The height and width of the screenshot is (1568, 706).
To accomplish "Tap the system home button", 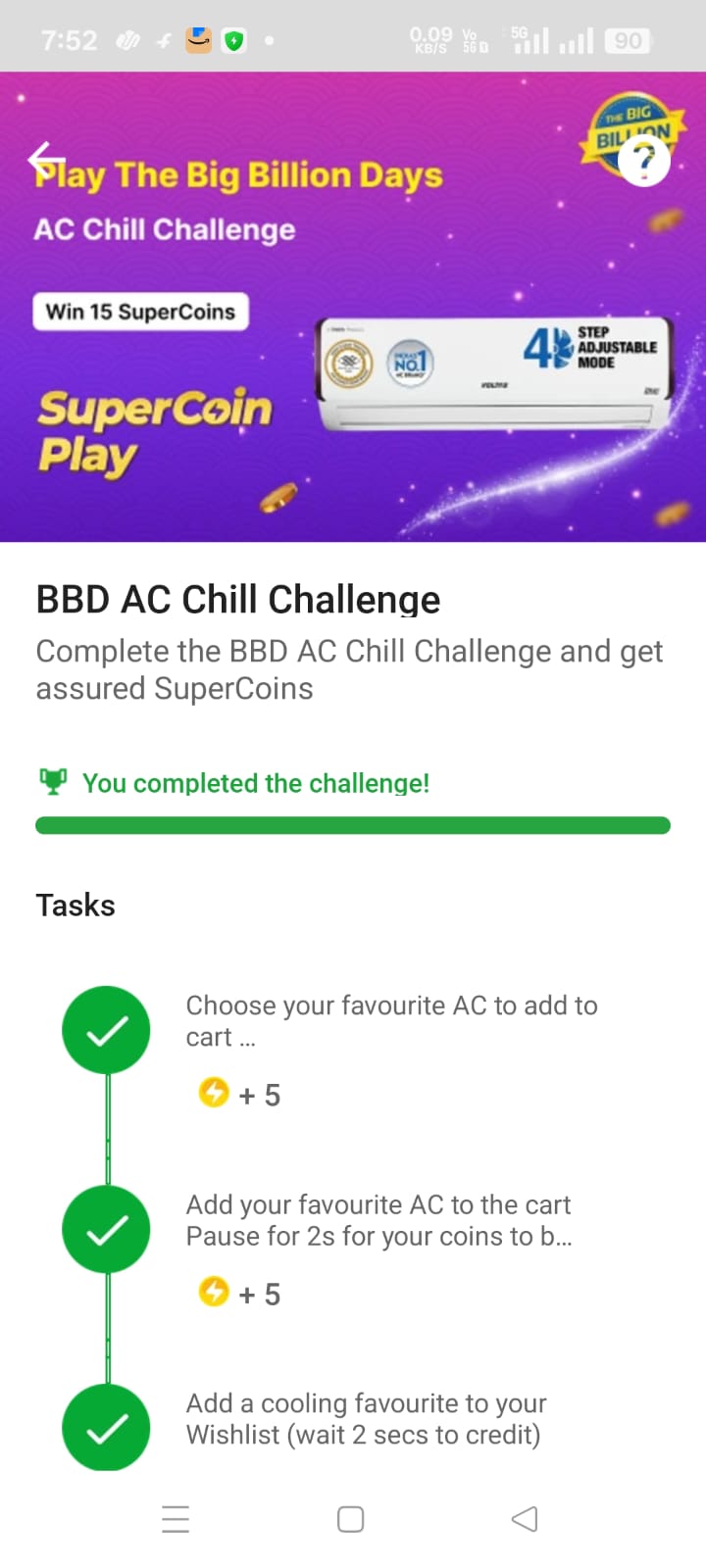I will (x=350, y=1519).
